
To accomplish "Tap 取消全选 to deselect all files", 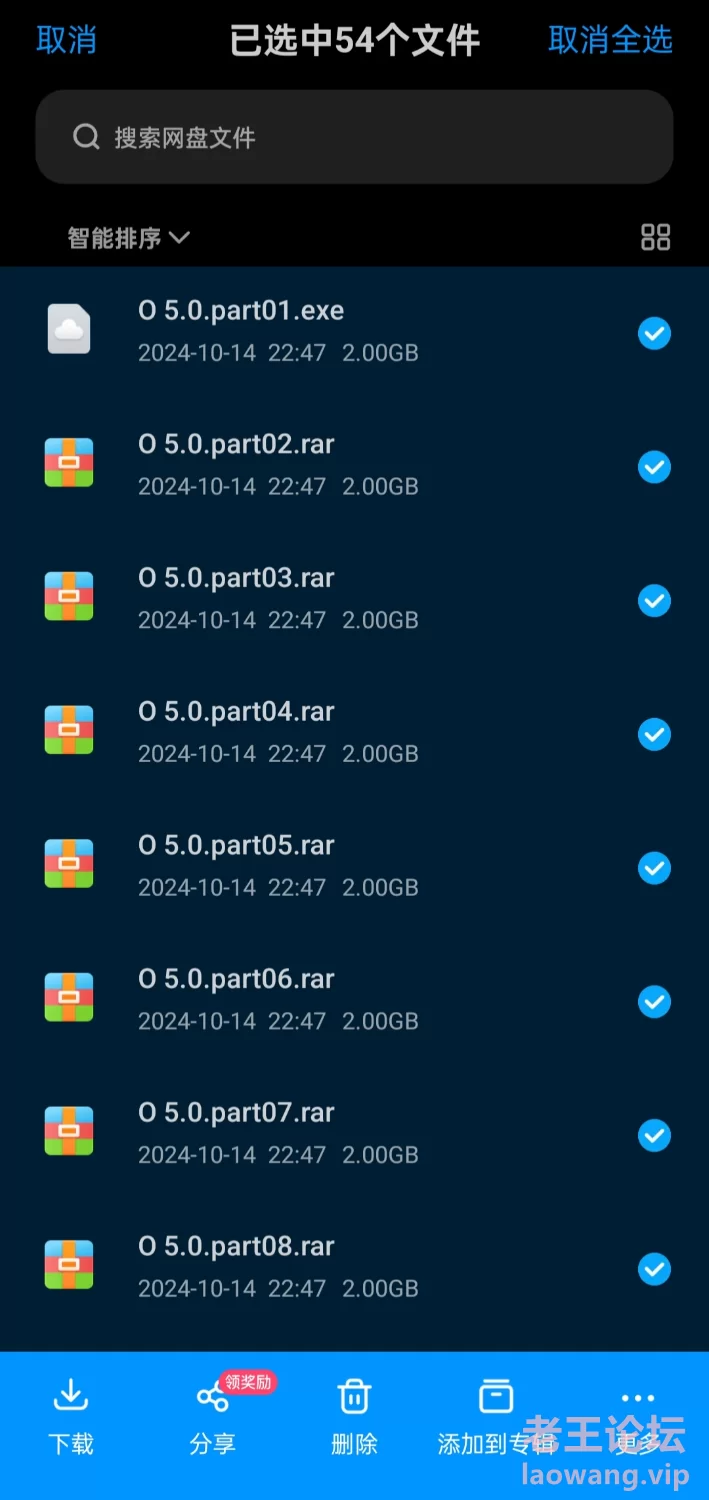I will (610, 40).
